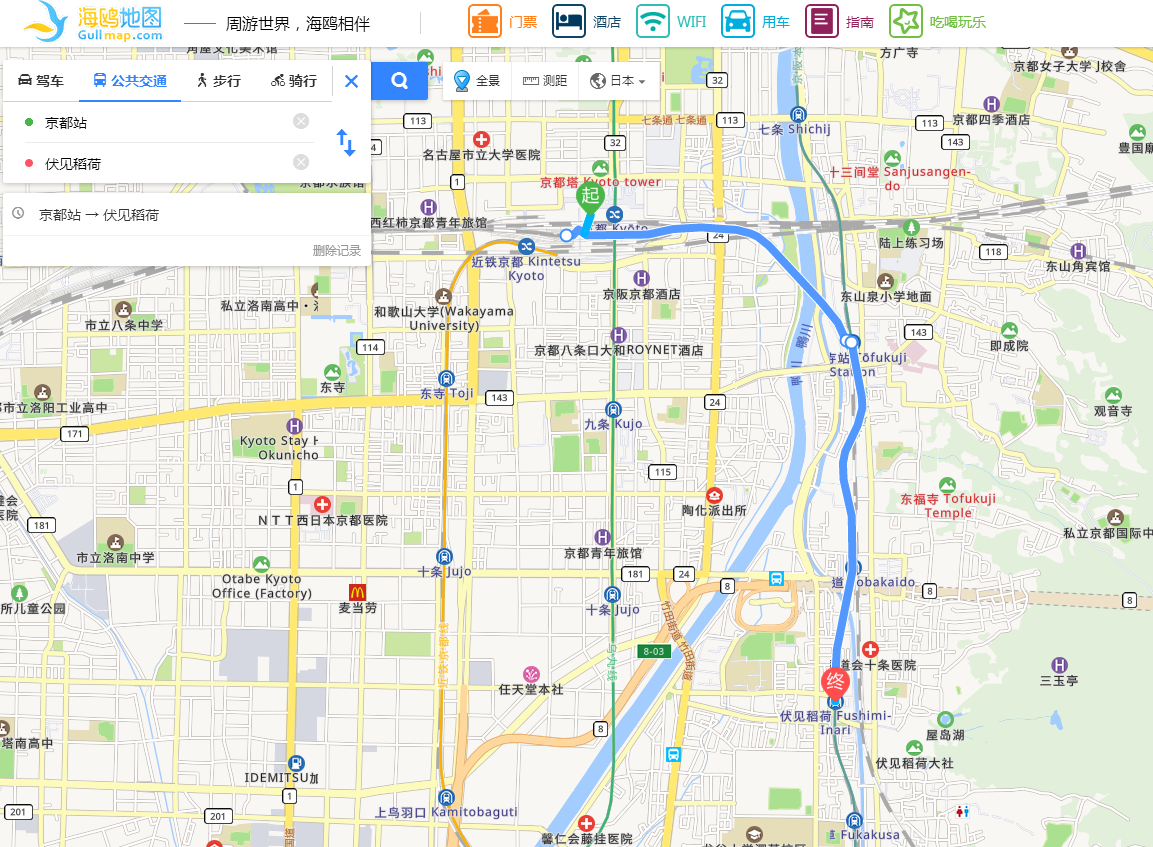The height and width of the screenshot is (847, 1153).
Task: Delete the route history via 删除记录
Action: [336, 251]
